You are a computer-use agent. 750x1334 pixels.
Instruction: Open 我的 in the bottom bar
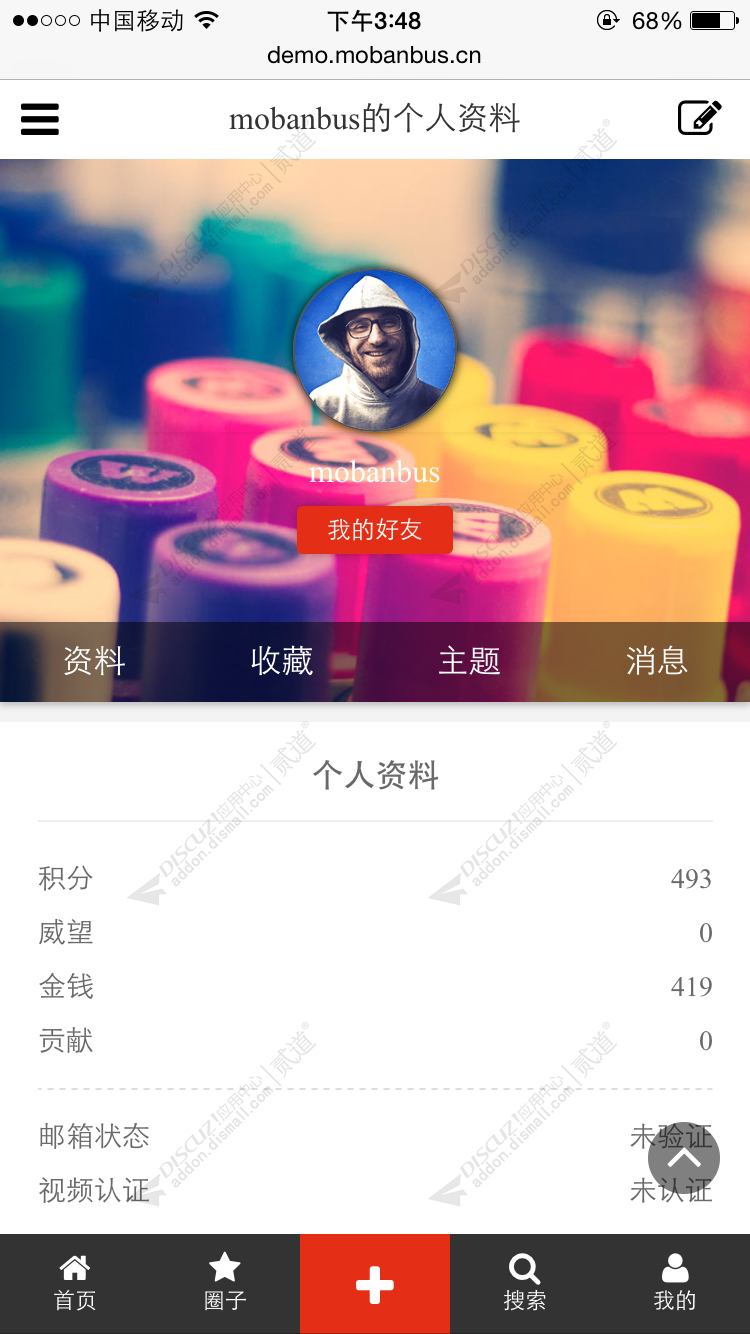[675, 1284]
